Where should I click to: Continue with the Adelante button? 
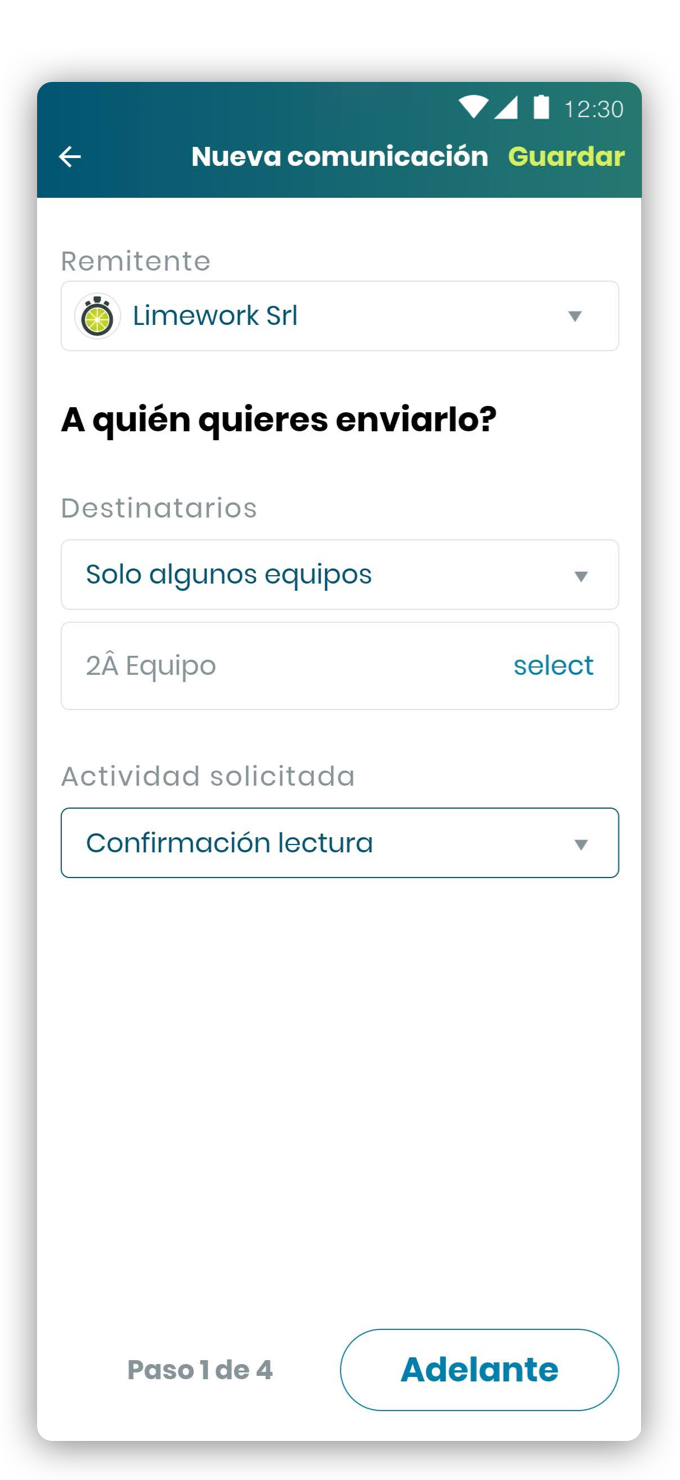click(479, 1369)
